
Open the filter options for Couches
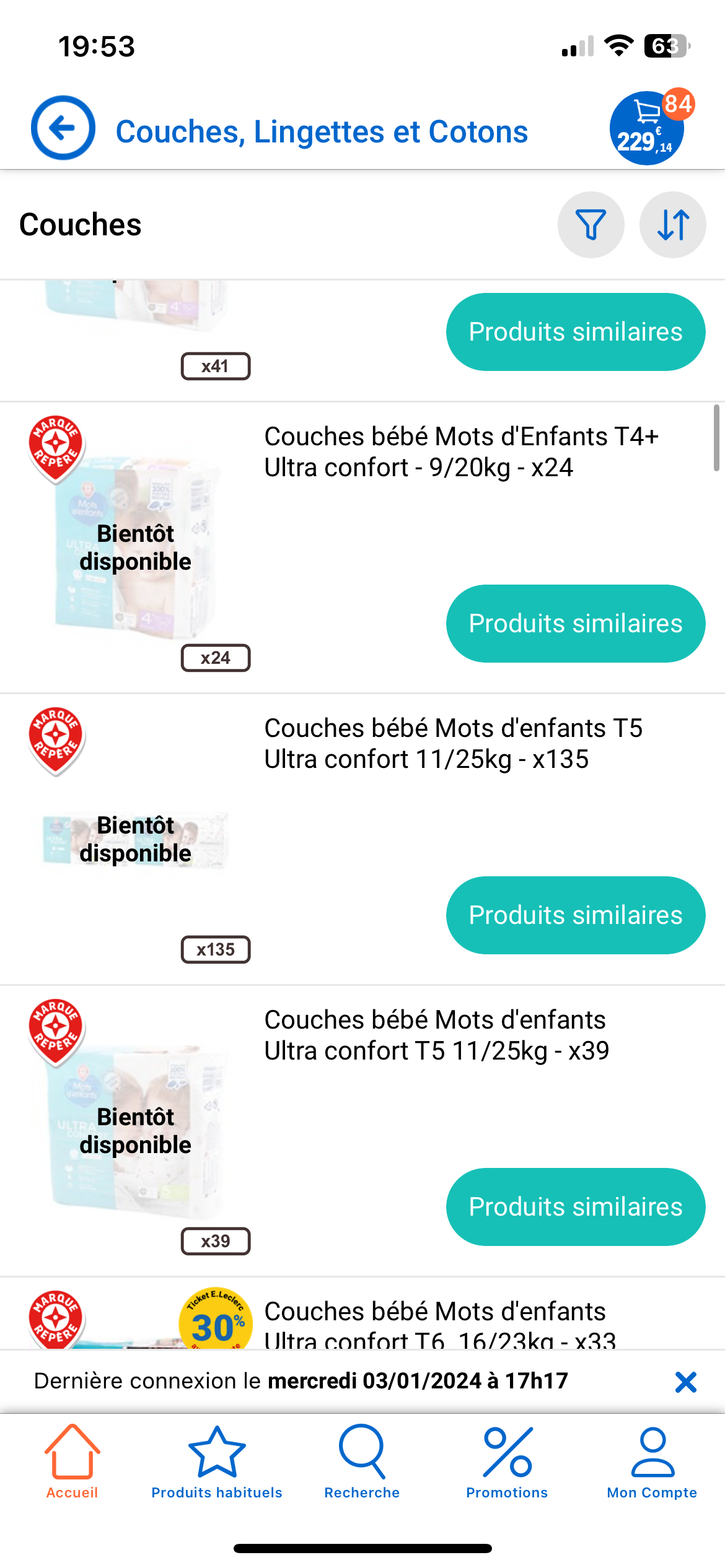[591, 225]
